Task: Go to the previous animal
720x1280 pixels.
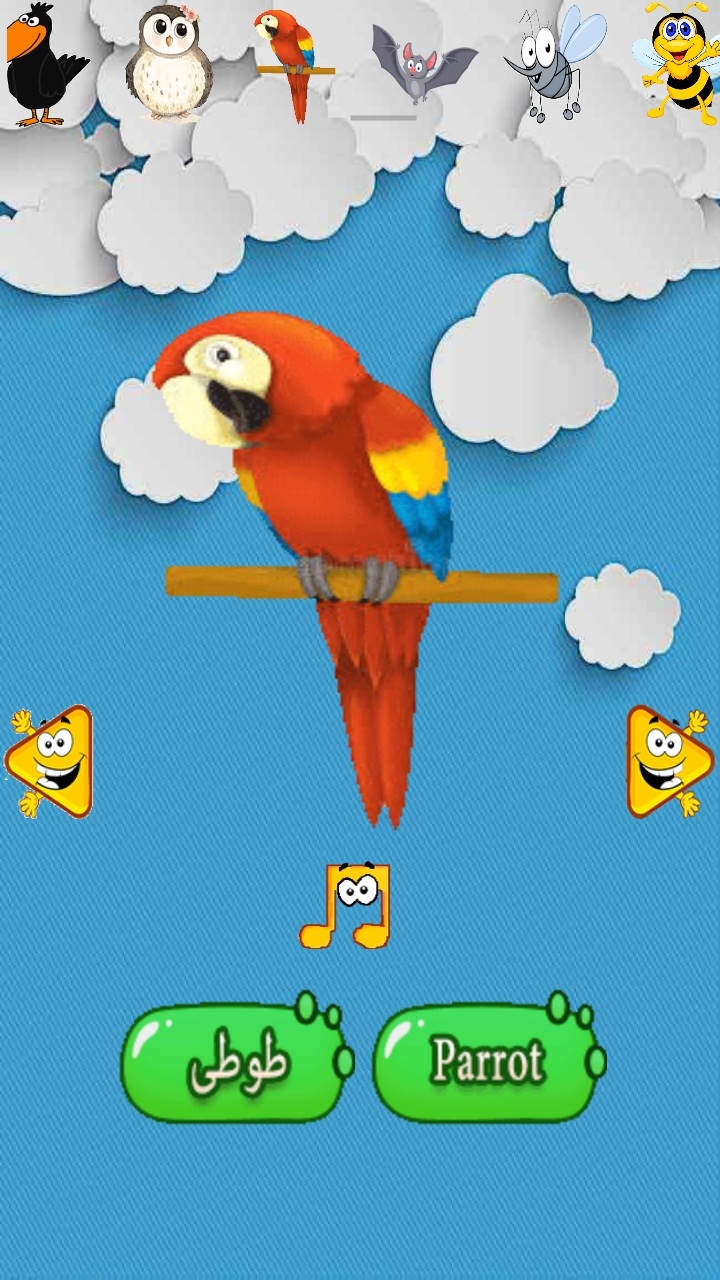Action: pyautogui.click(x=52, y=762)
